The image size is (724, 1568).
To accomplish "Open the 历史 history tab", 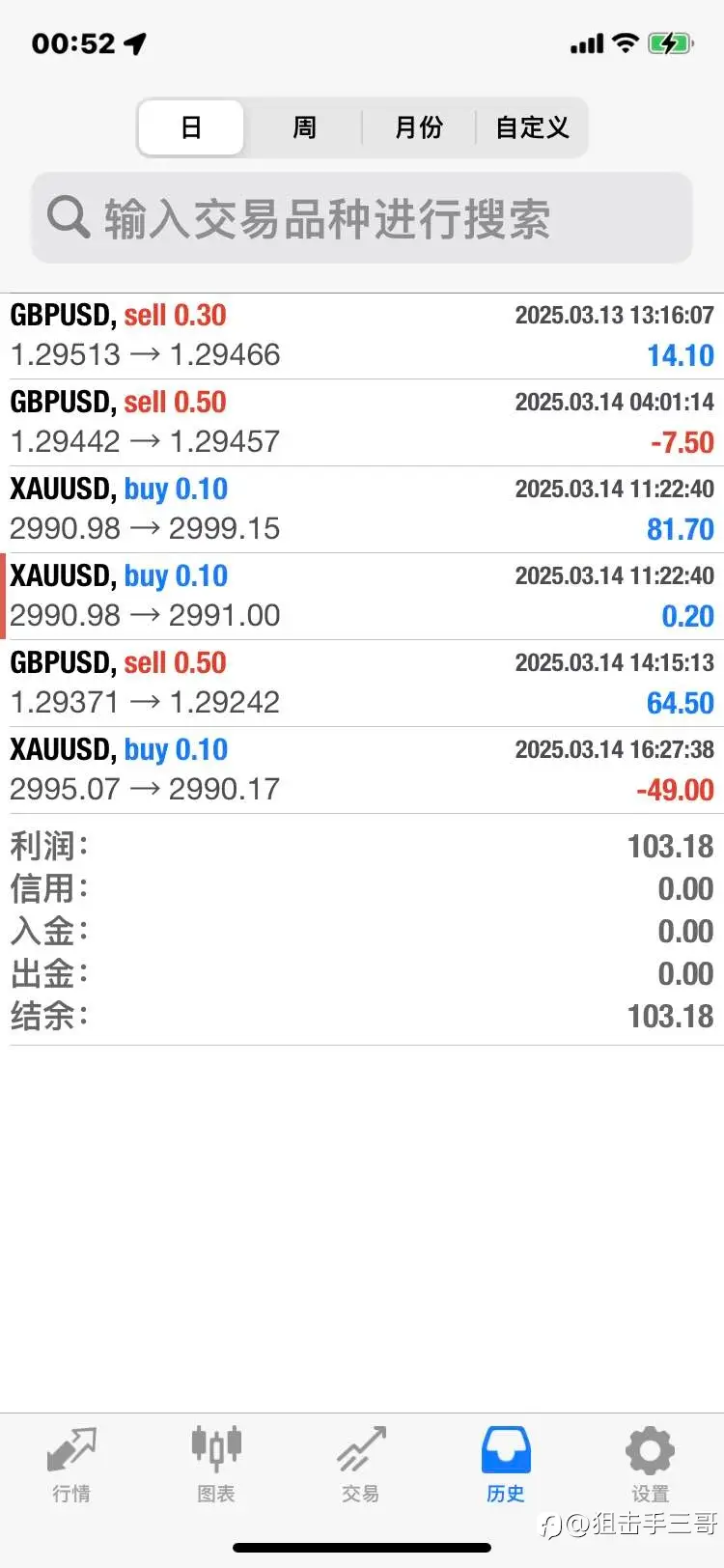I will 506,1465.
